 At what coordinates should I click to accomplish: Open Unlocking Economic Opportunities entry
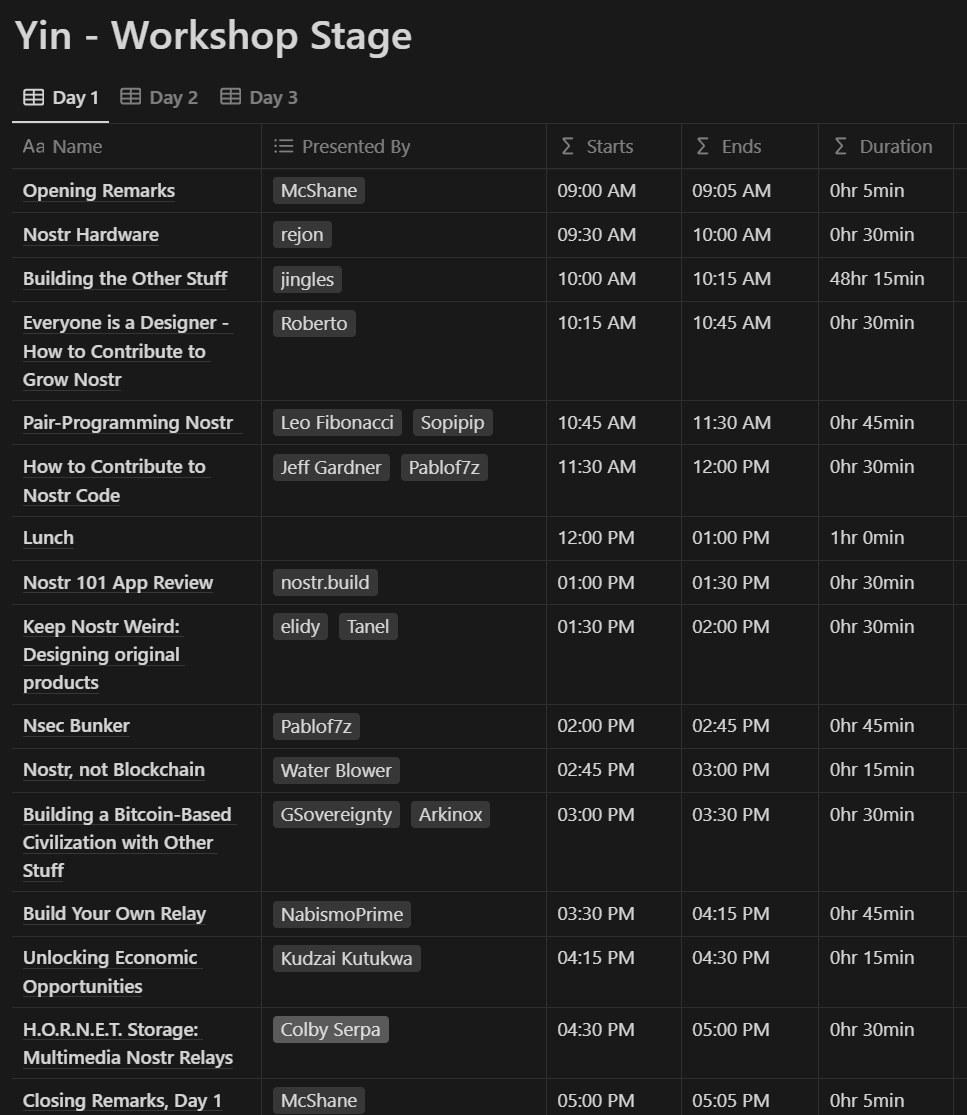[110, 972]
